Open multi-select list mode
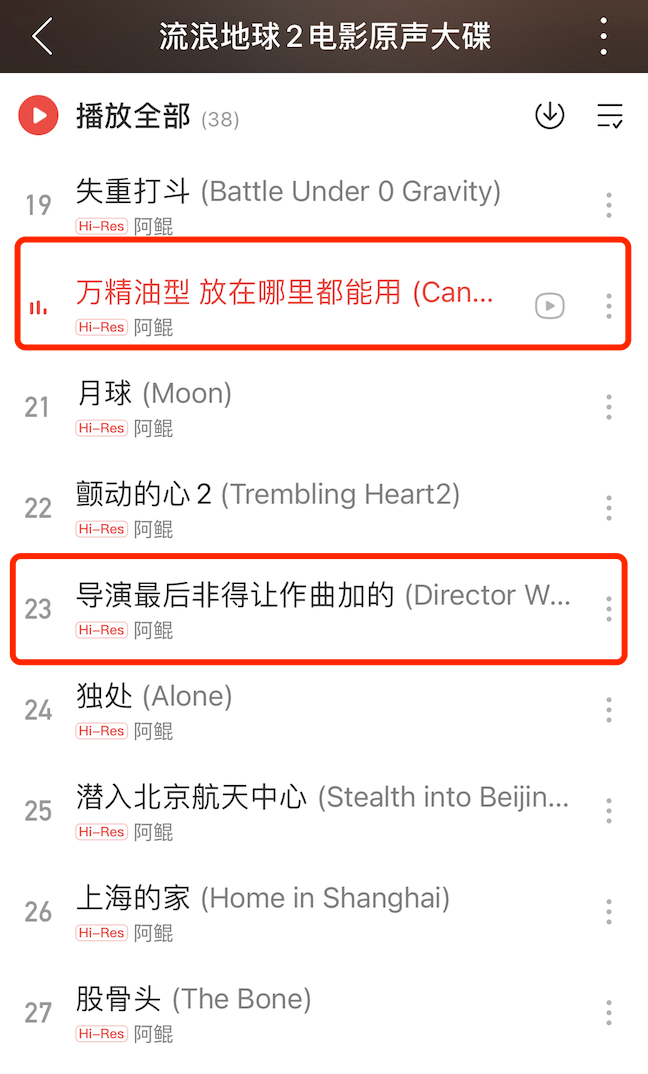 pyautogui.click(x=610, y=116)
